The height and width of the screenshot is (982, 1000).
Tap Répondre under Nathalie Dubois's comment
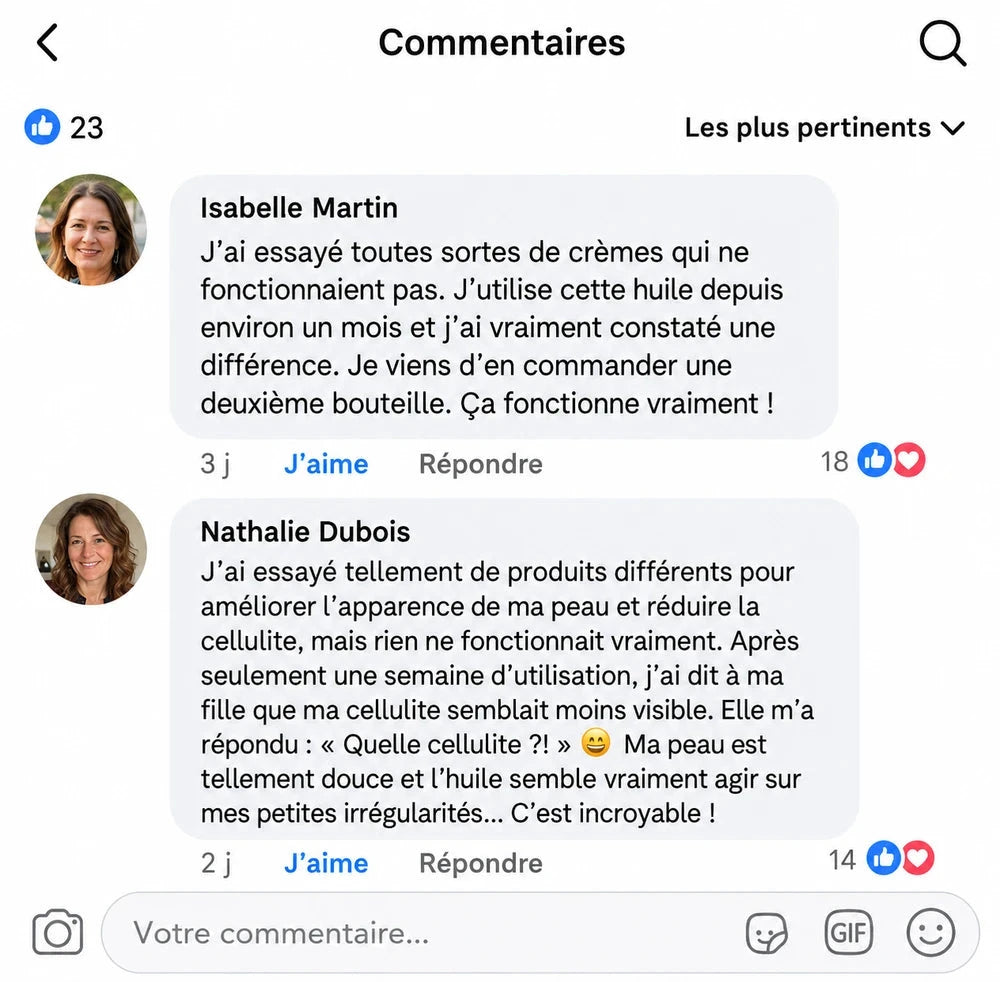pyautogui.click(x=481, y=863)
